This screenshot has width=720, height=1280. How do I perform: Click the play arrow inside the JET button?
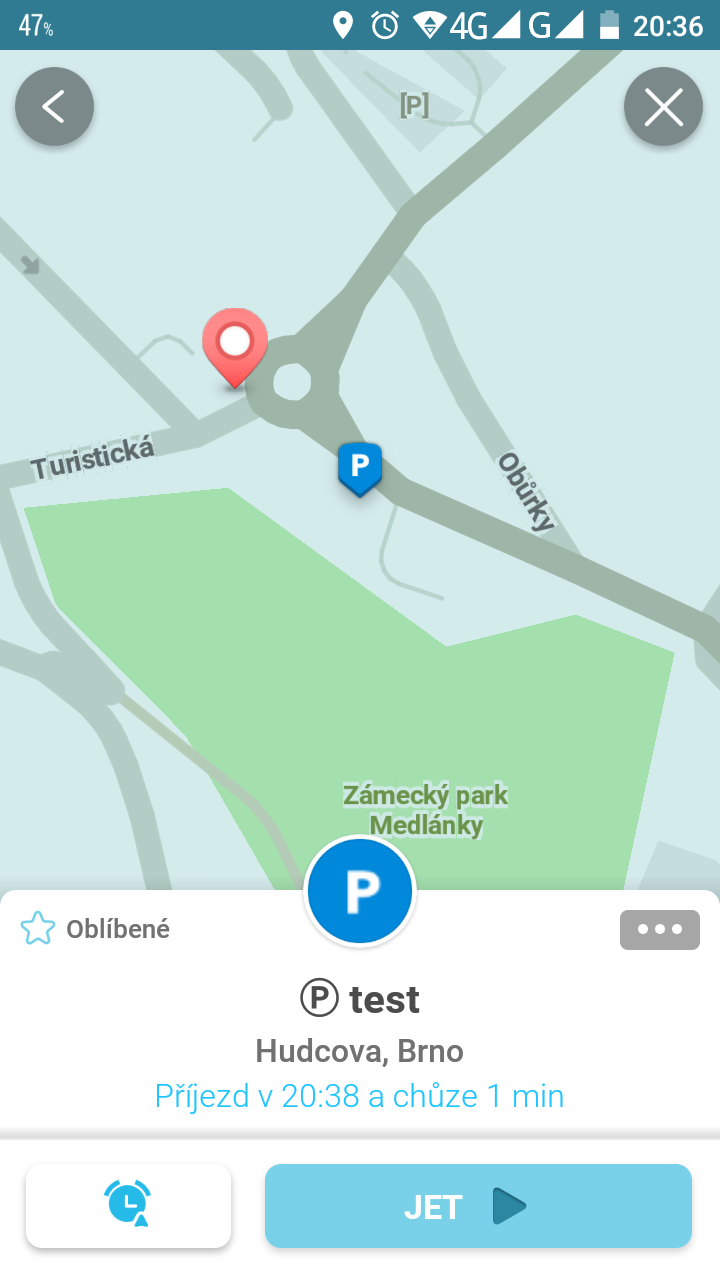tap(510, 1206)
